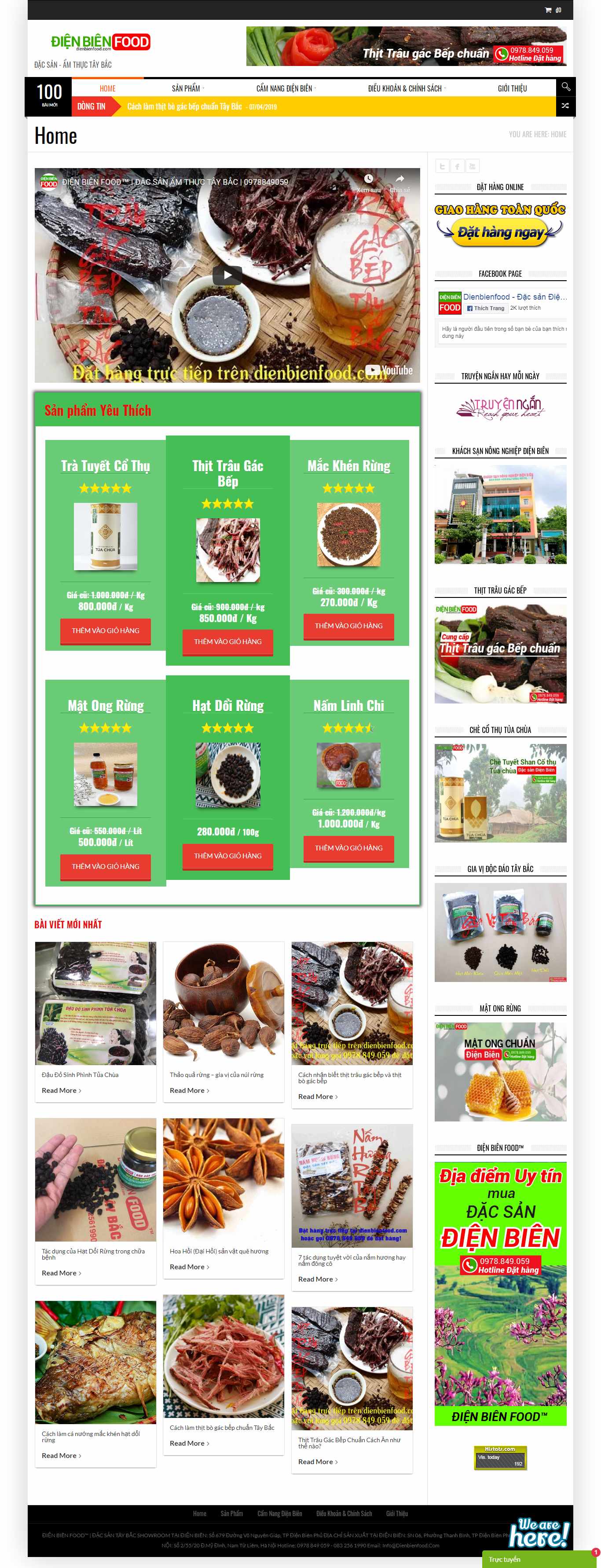The width and height of the screenshot is (601, 1568).
Task: Expand the SẢN PHẨM menu
Action: click(187, 88)
